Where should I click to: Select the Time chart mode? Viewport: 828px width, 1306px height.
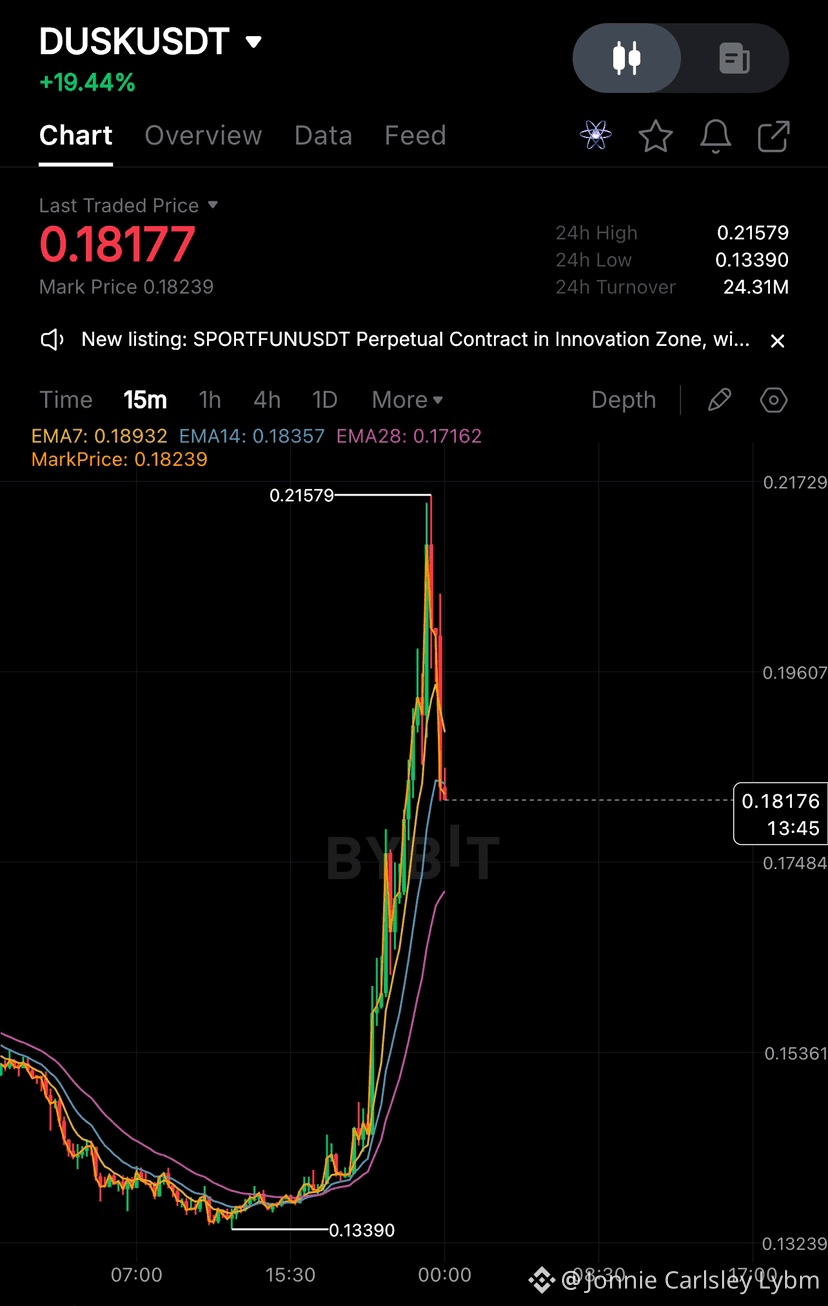[66, 400]
